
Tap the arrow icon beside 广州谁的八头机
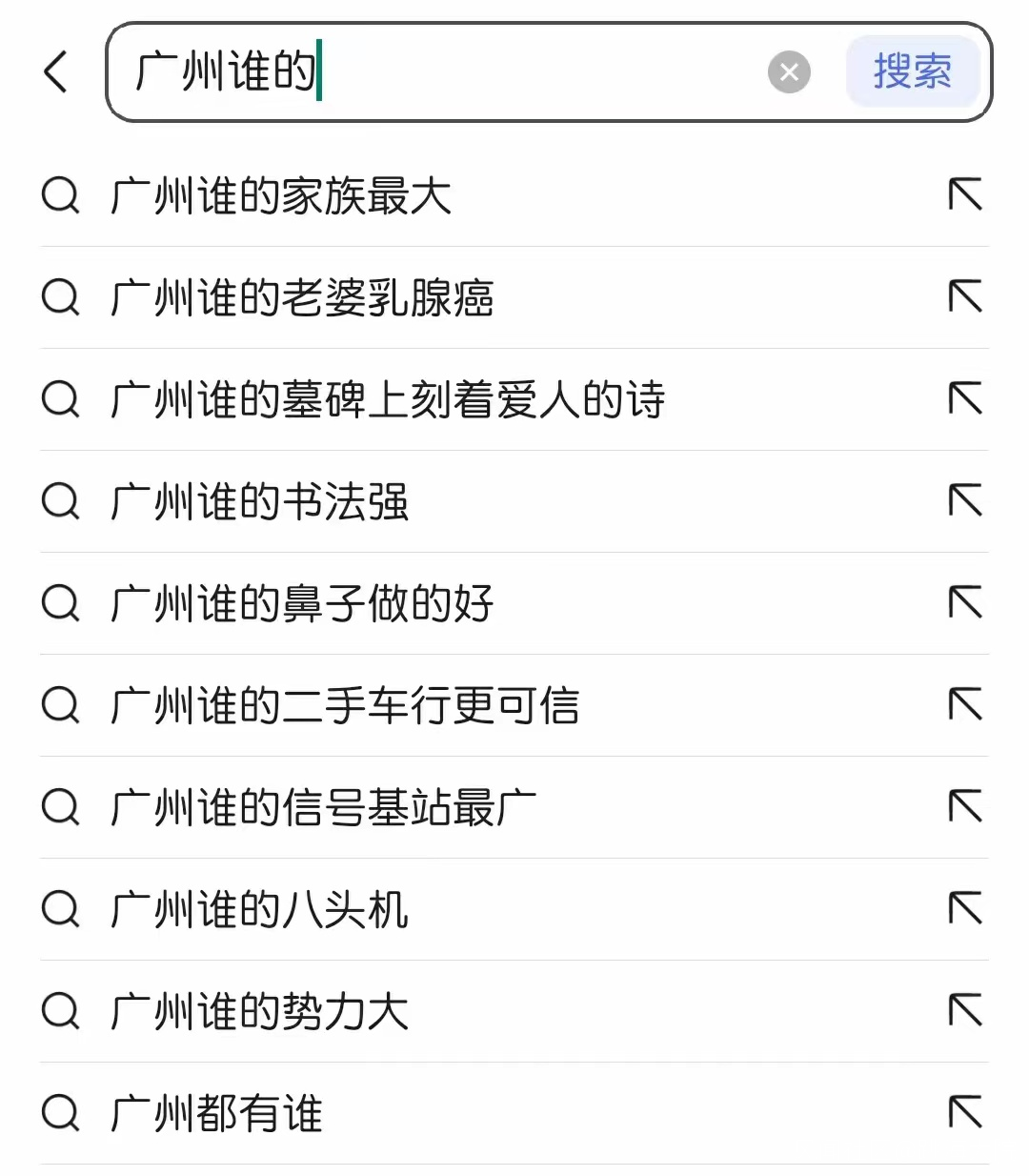click(x=965, y=909)
